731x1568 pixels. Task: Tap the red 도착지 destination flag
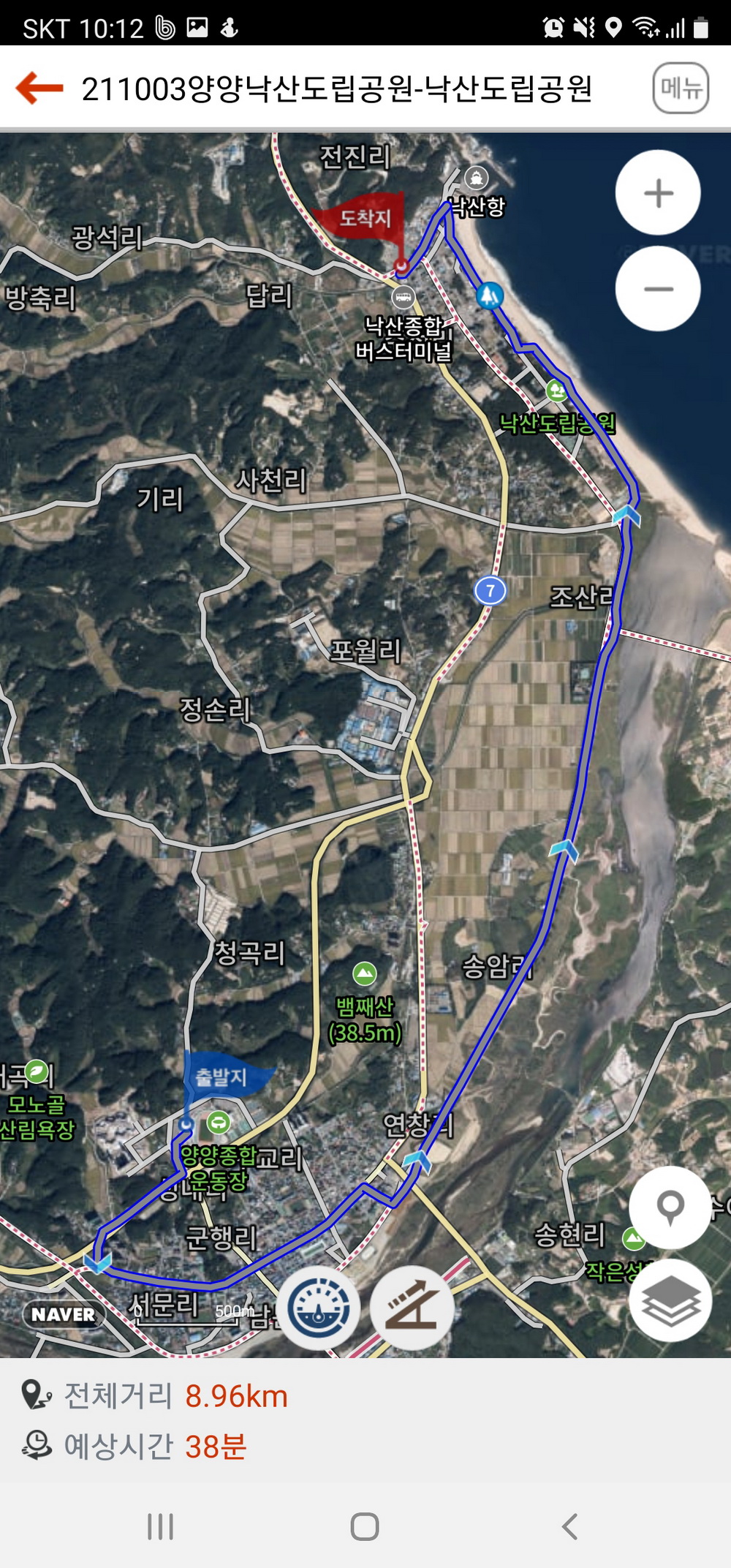pos(362,217)
